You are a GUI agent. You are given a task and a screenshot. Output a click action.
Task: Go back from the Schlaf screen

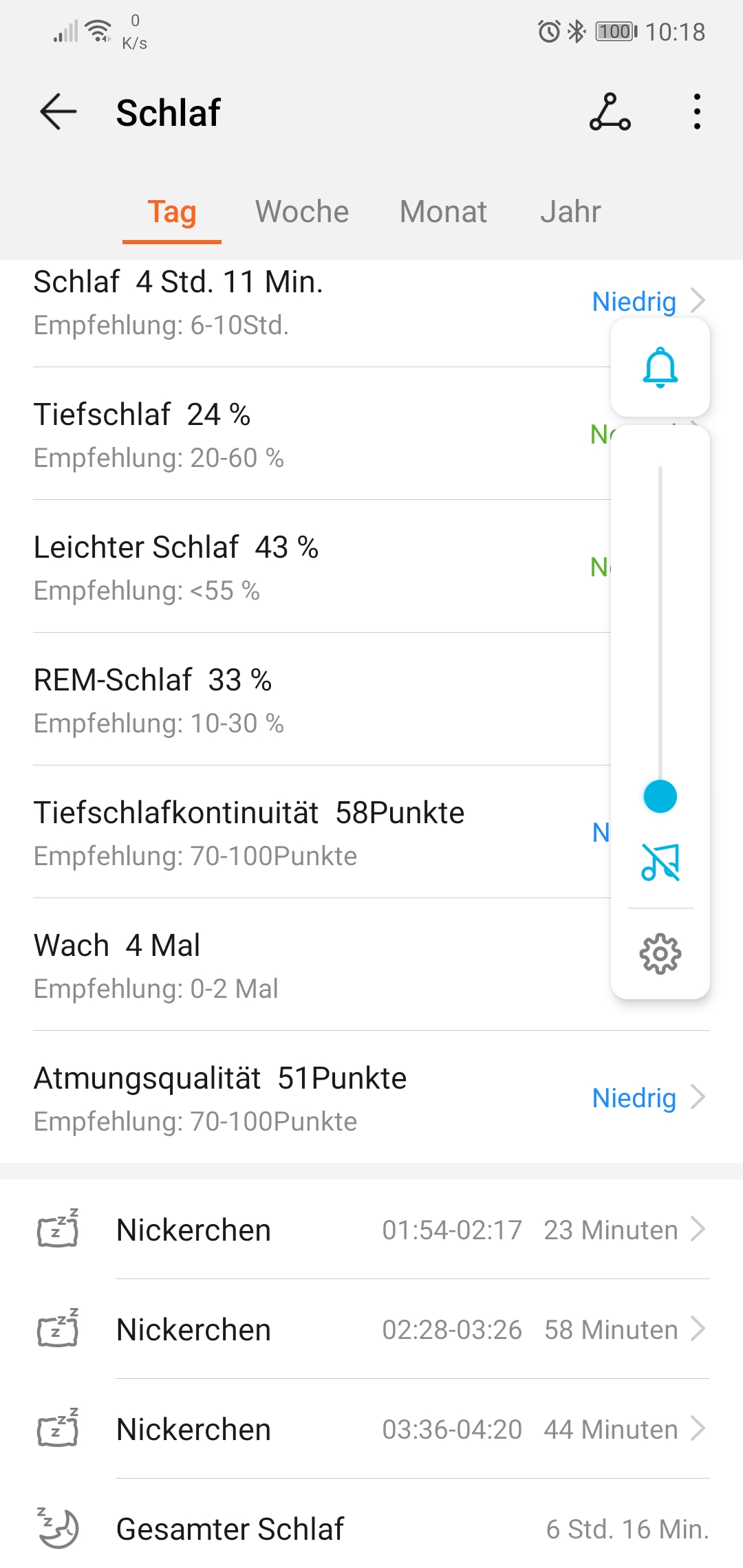point(58,112)
